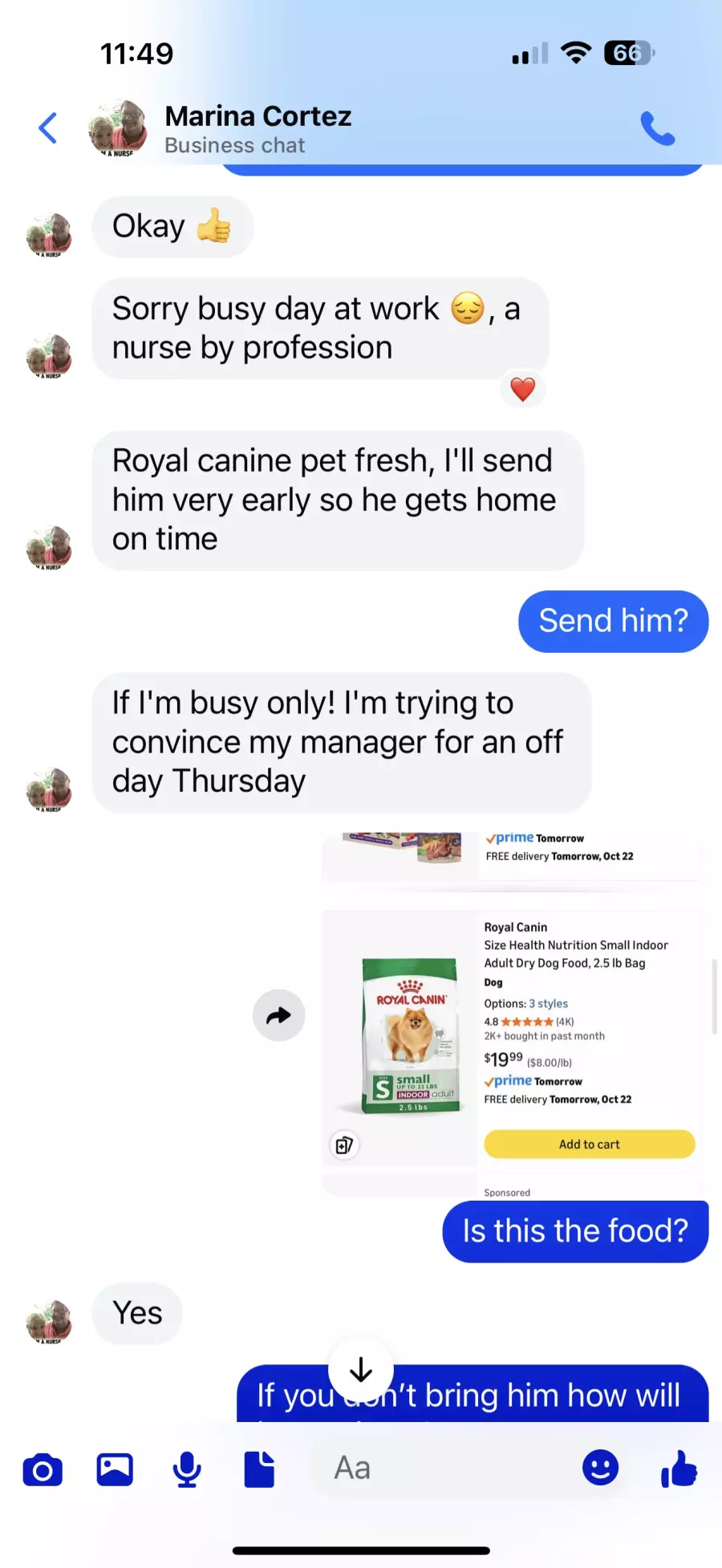View the heart reaction on nurse message
Screen dimensions: 722x1568
coord(523,390)
